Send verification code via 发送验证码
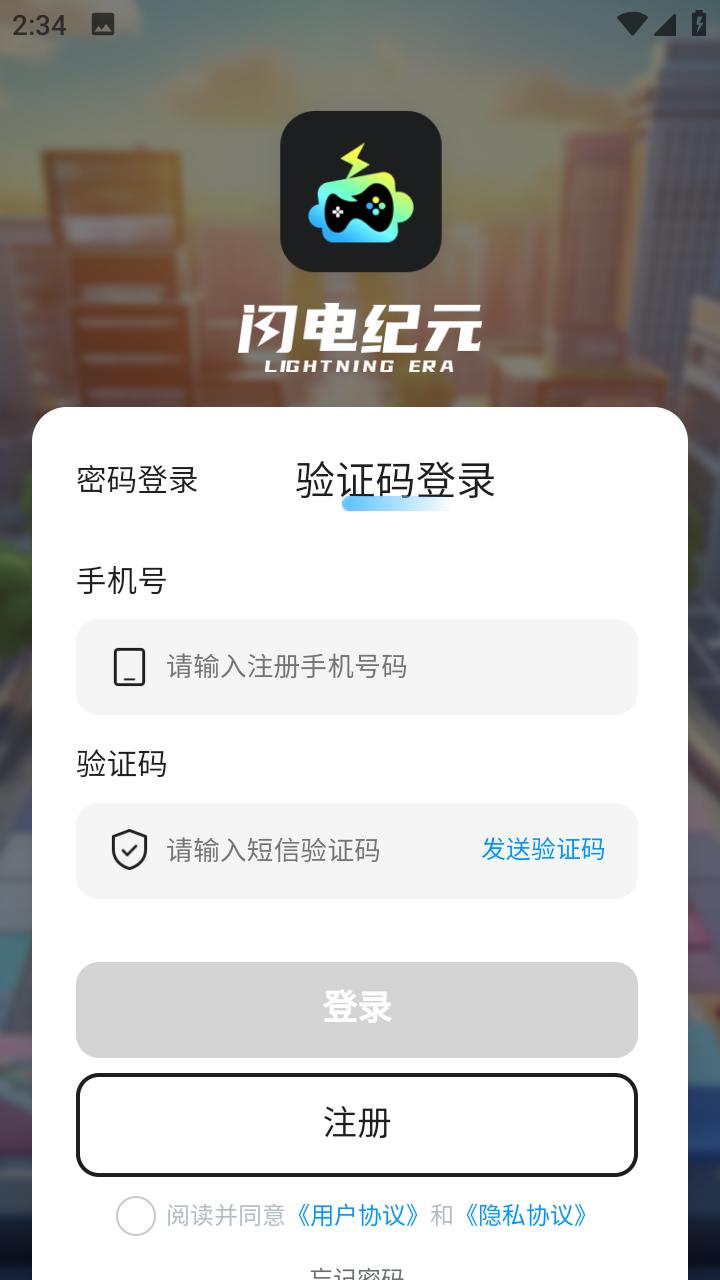Screen dimensions: 720x1280 (x=543, y=850)
